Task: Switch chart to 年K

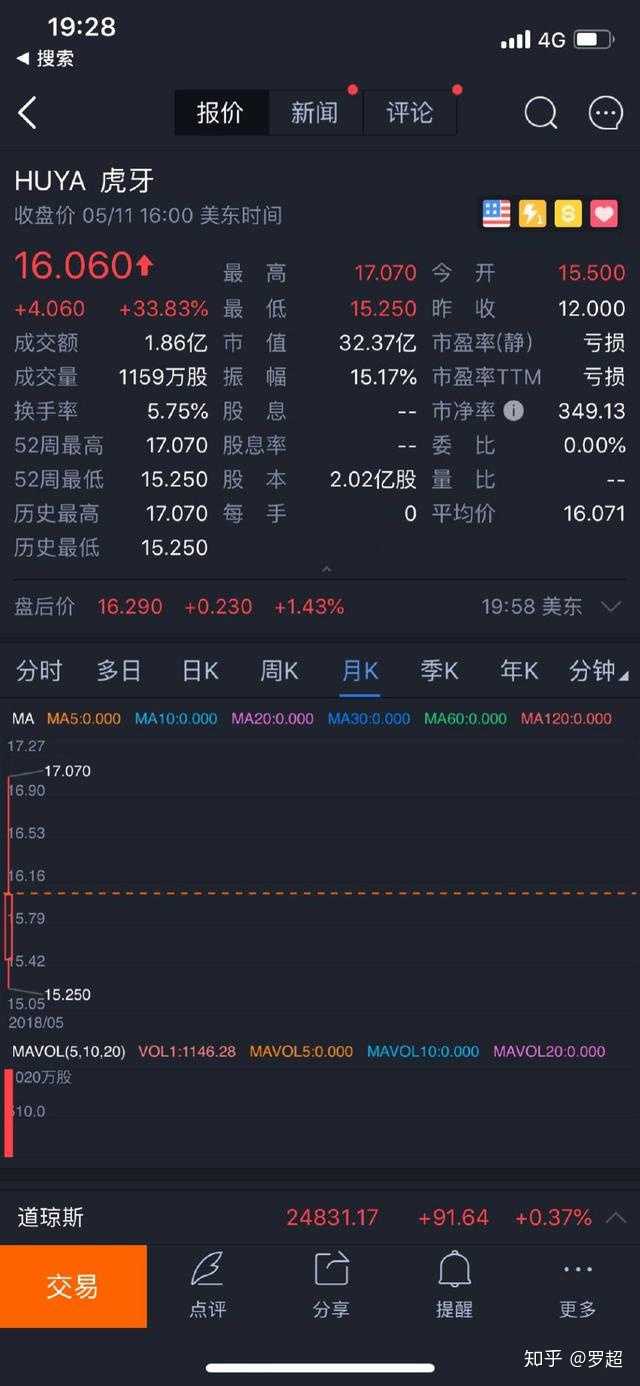Action: [x=519, y=671]
